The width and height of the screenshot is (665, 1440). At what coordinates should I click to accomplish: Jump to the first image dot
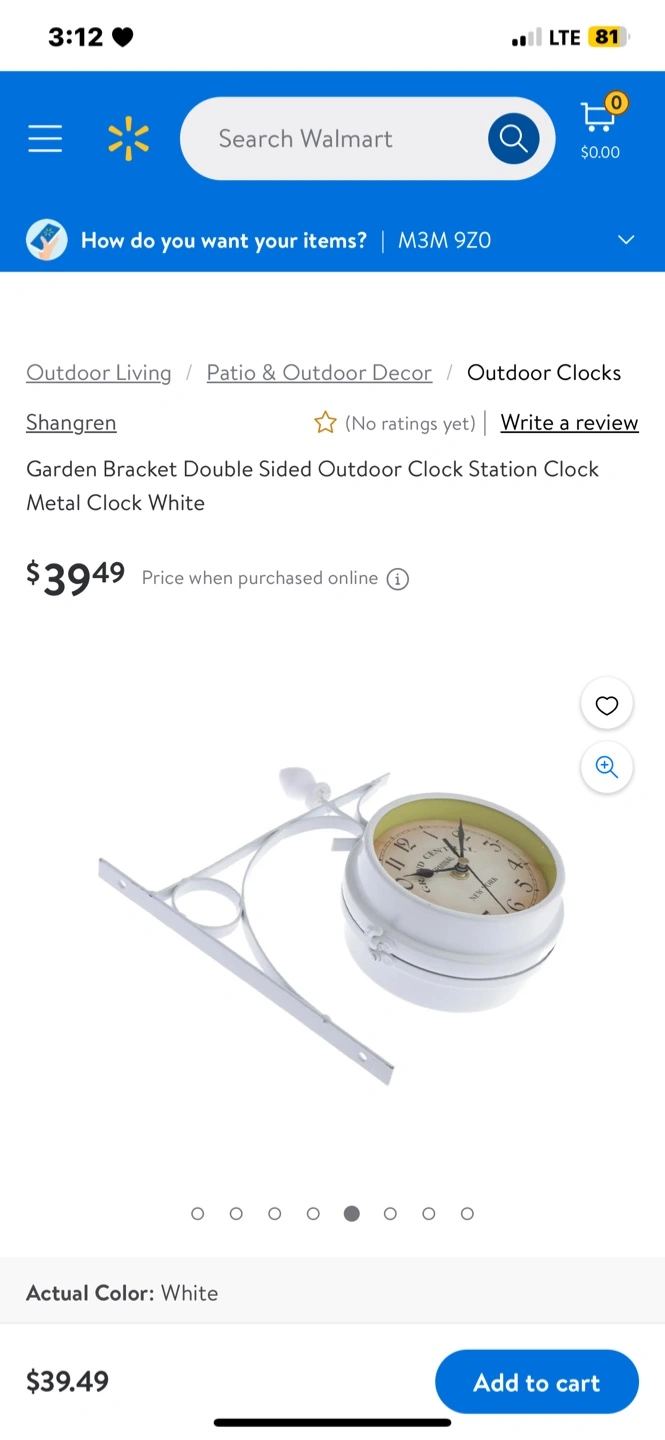pos(198,1213)
